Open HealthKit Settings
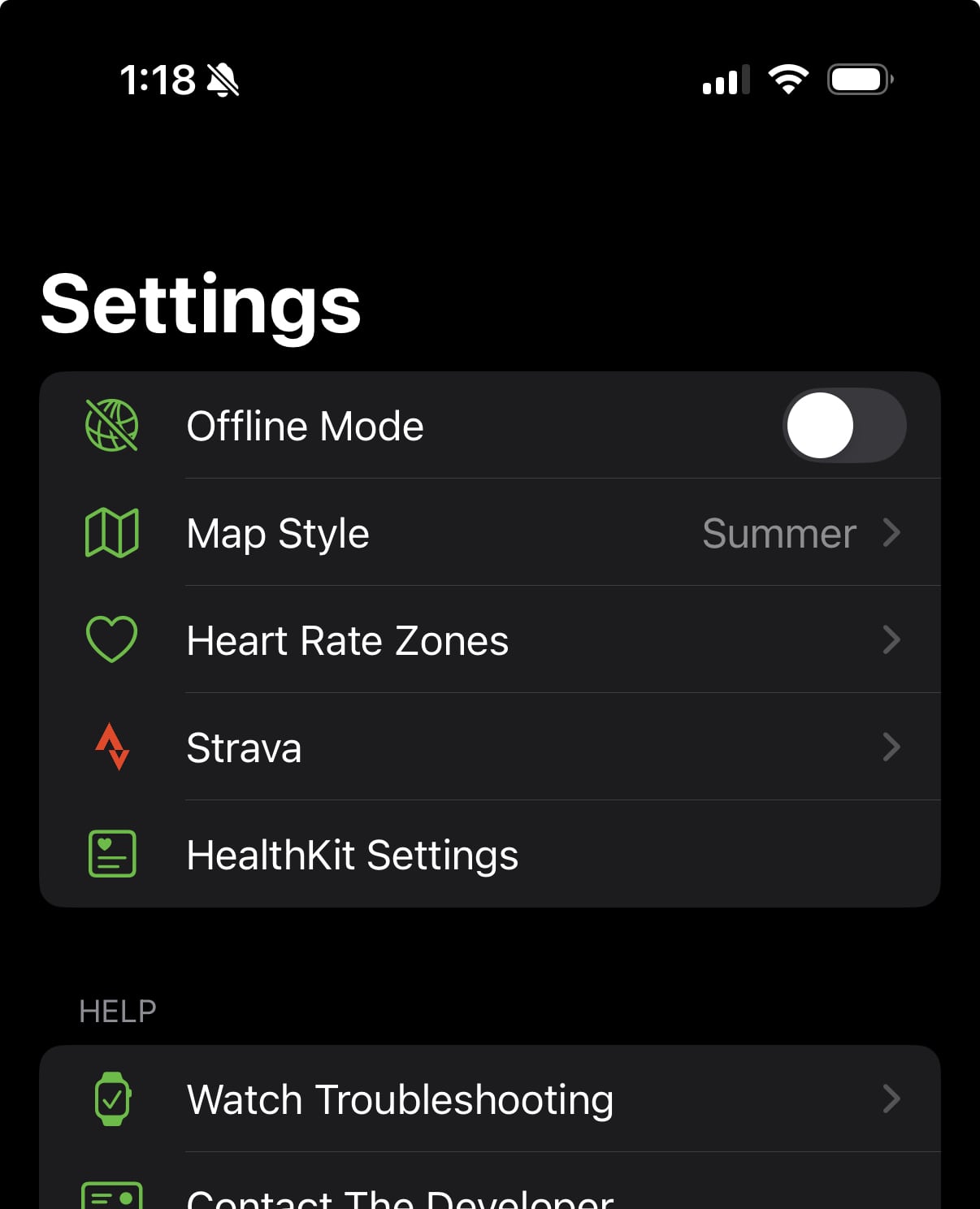The width and height of the screenshot is (980, 1209). tap(489, 855)
